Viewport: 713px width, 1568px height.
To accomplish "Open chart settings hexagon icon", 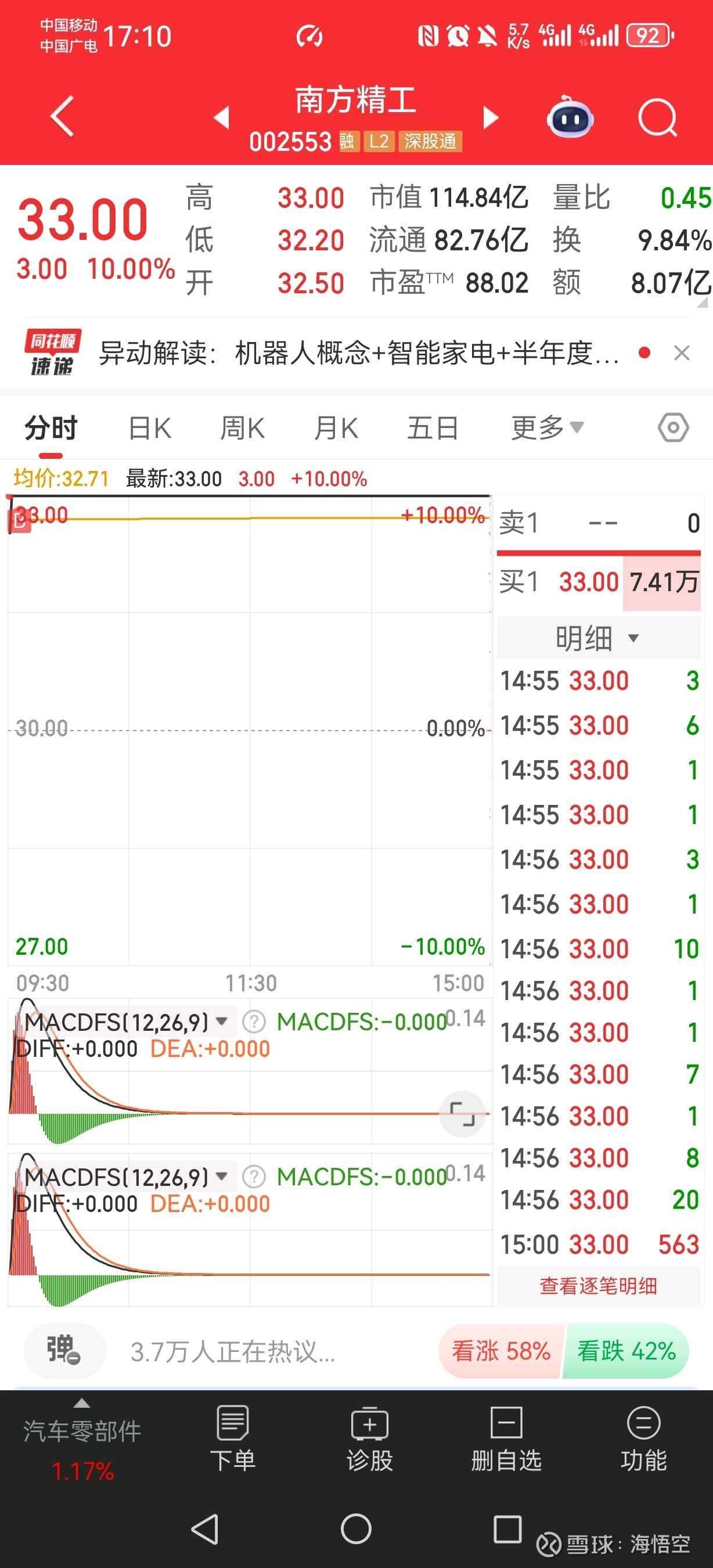I will tap(674, 428).
